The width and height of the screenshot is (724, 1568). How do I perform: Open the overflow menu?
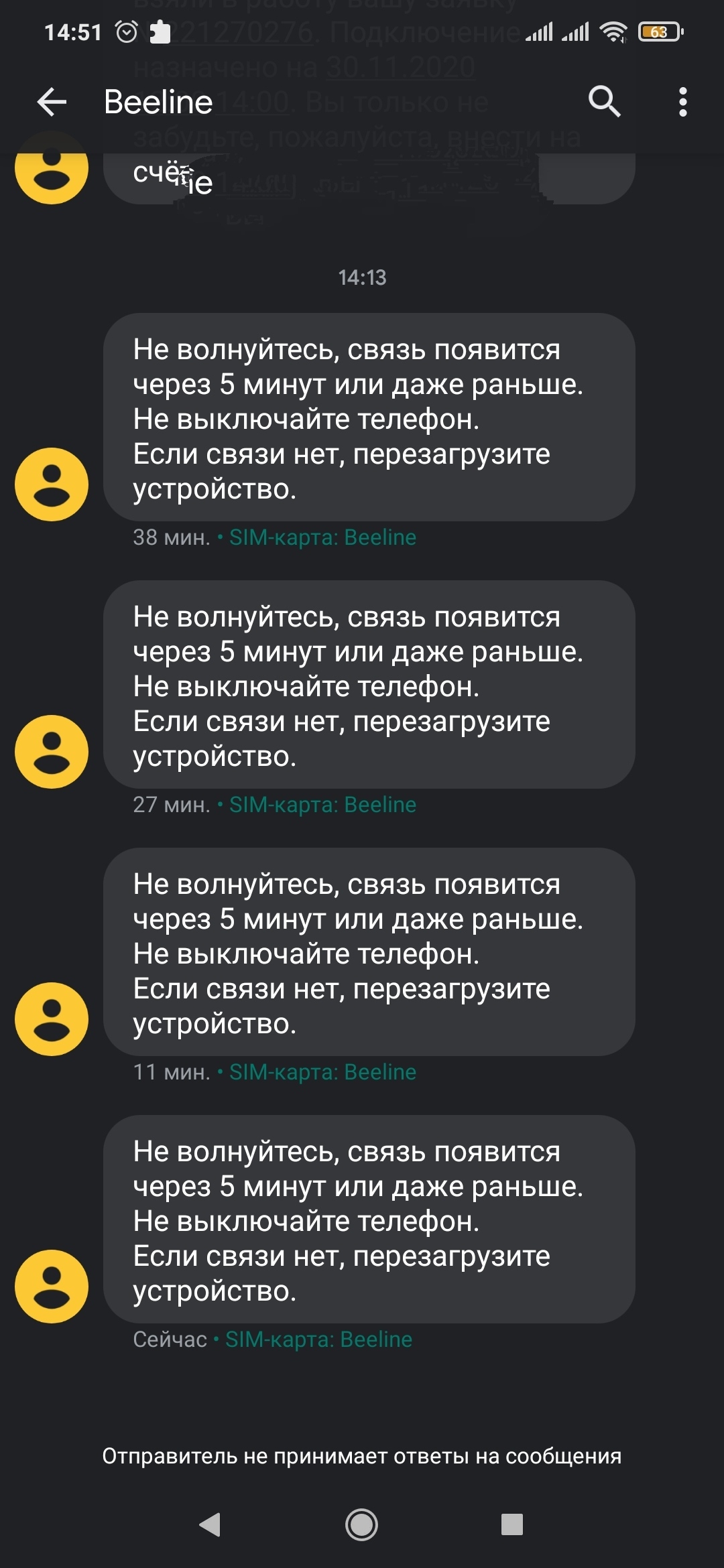pyautogui.click(x=682, y=102)
